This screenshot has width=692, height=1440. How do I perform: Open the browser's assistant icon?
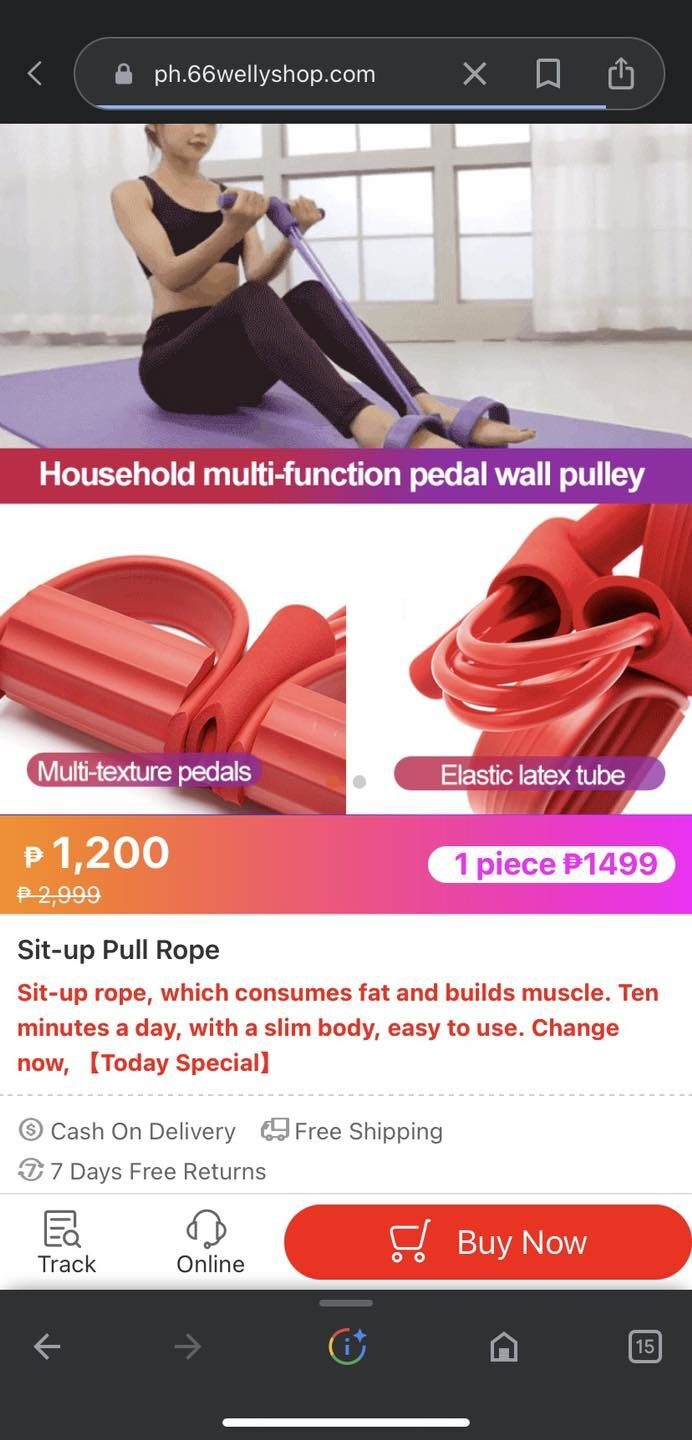[x=347, y=1347]
